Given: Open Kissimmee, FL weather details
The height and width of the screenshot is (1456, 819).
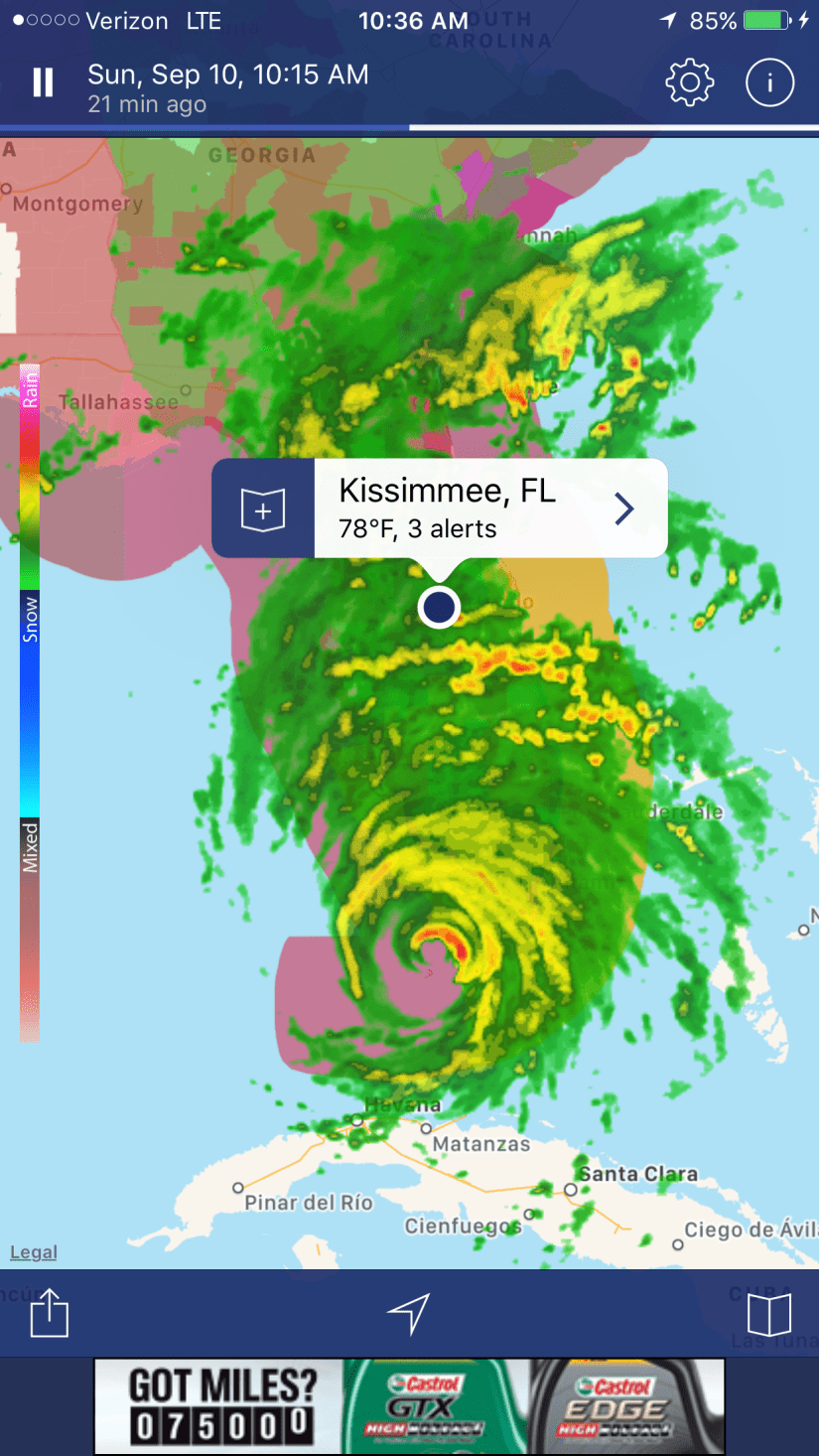Looking at the screenshot, I should (623, 509).
